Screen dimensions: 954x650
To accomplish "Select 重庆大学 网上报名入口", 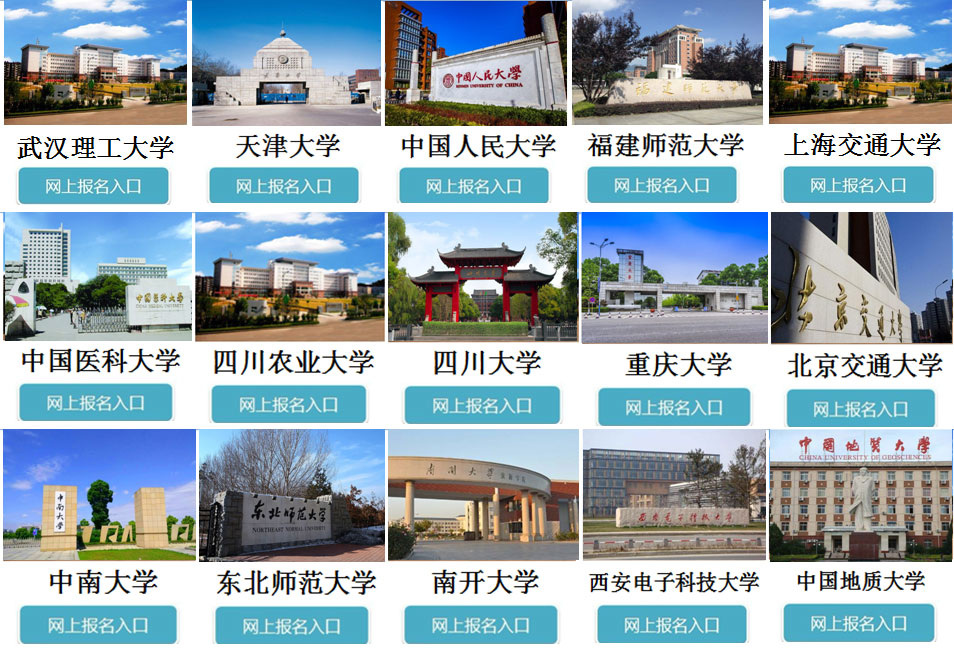I will pyautogui.click(x=674, y=408).
